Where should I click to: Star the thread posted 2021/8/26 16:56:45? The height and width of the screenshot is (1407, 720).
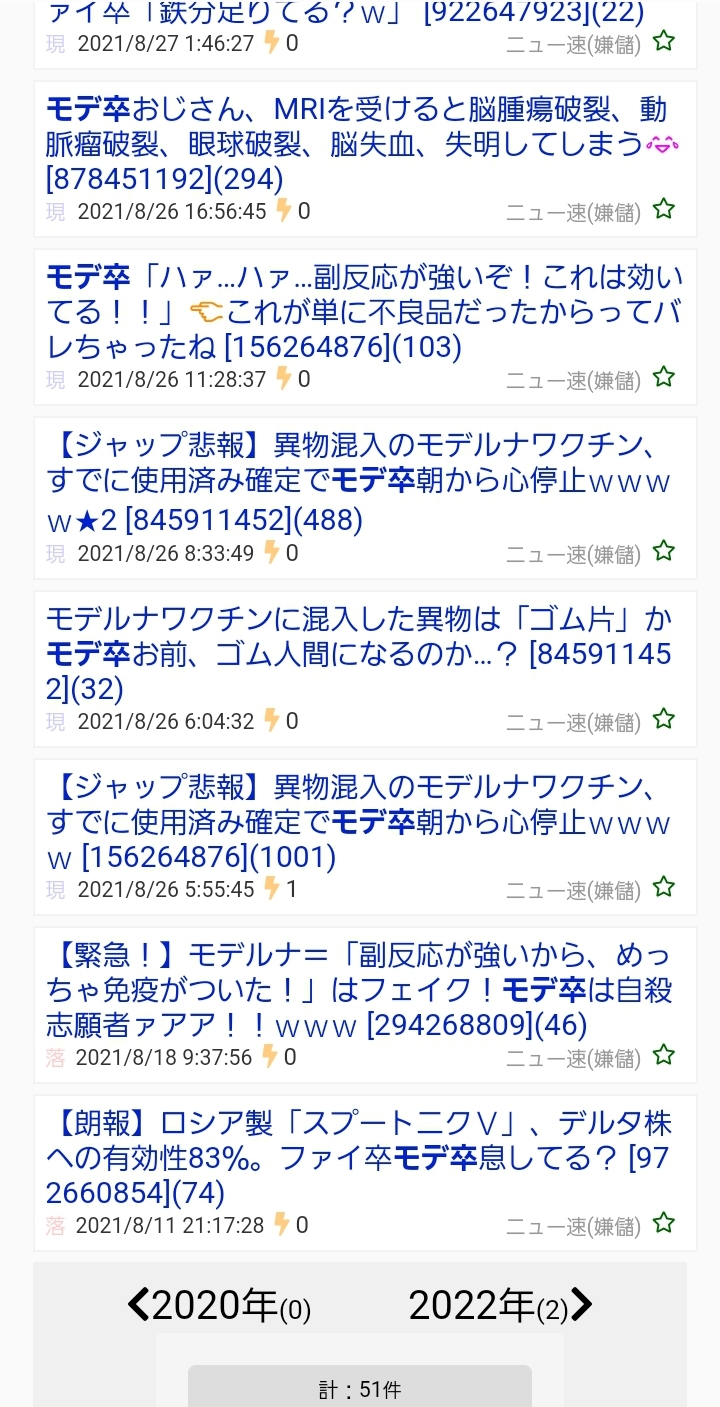[664, 209]
